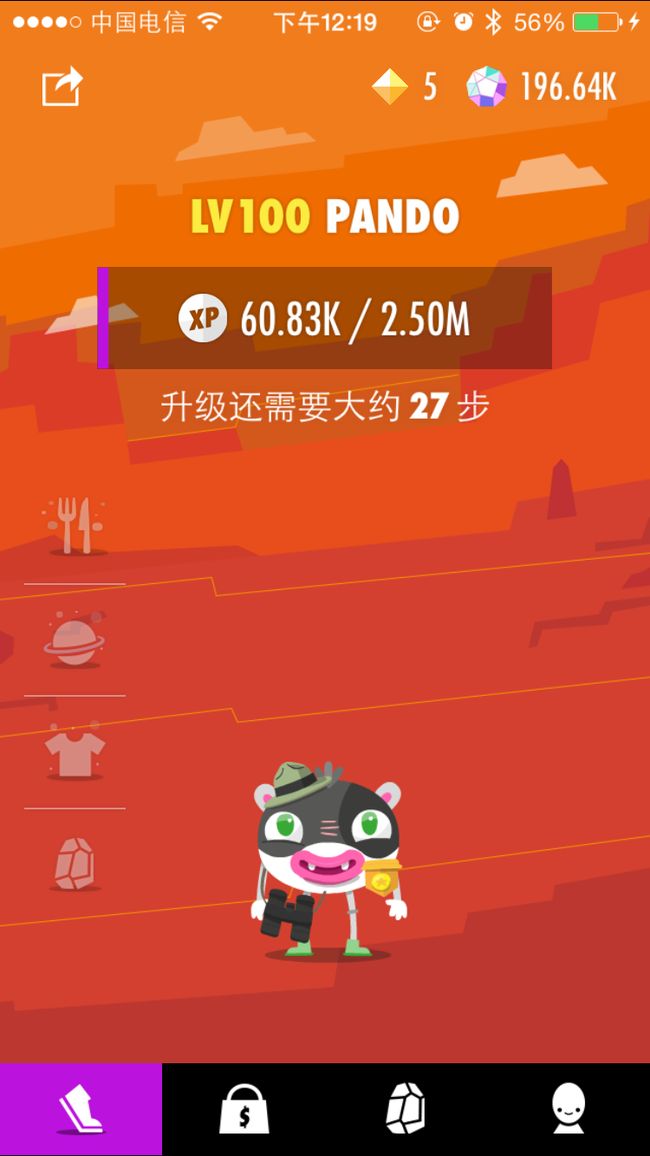Tap the Pando character
The image size is (650, 1156).
tap(328, 861)
